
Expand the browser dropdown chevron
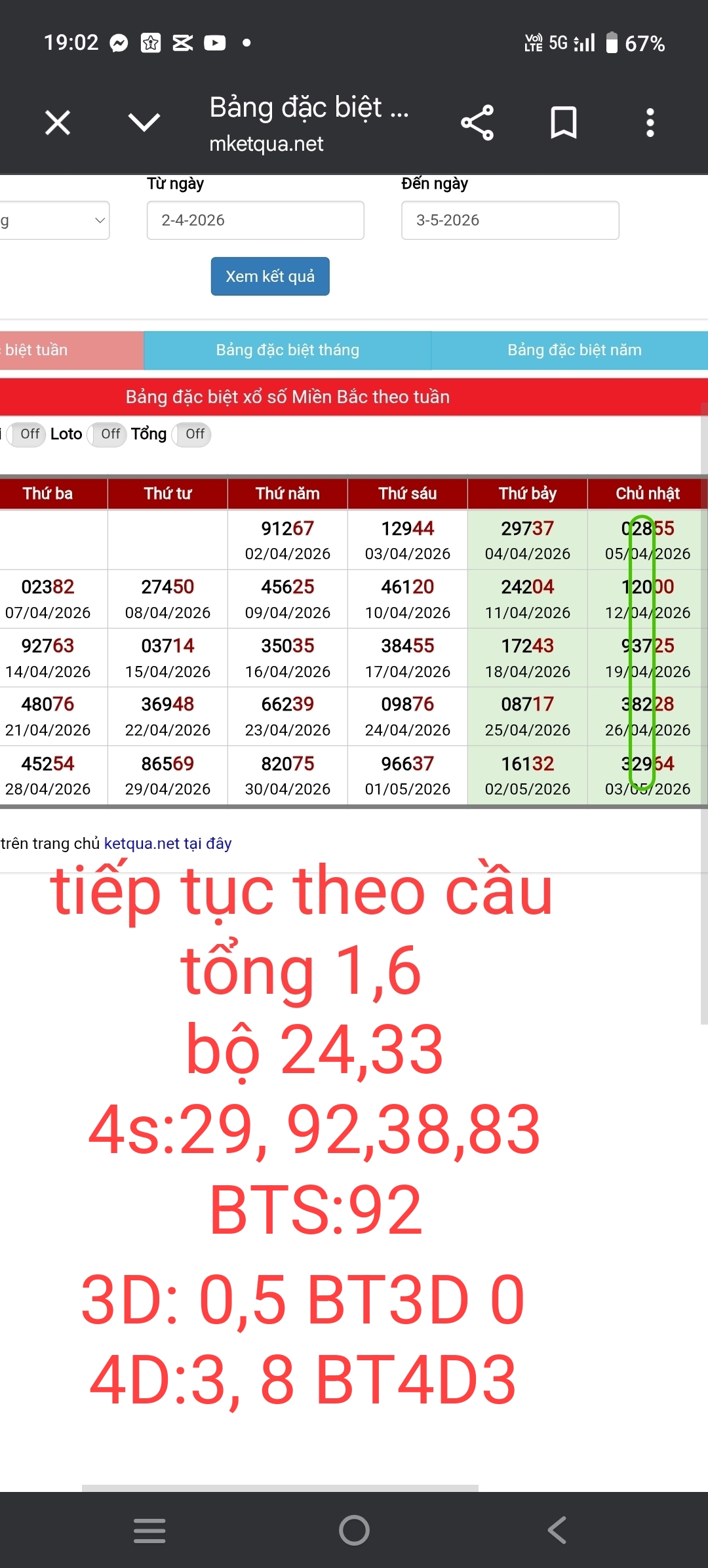point(144,122)
